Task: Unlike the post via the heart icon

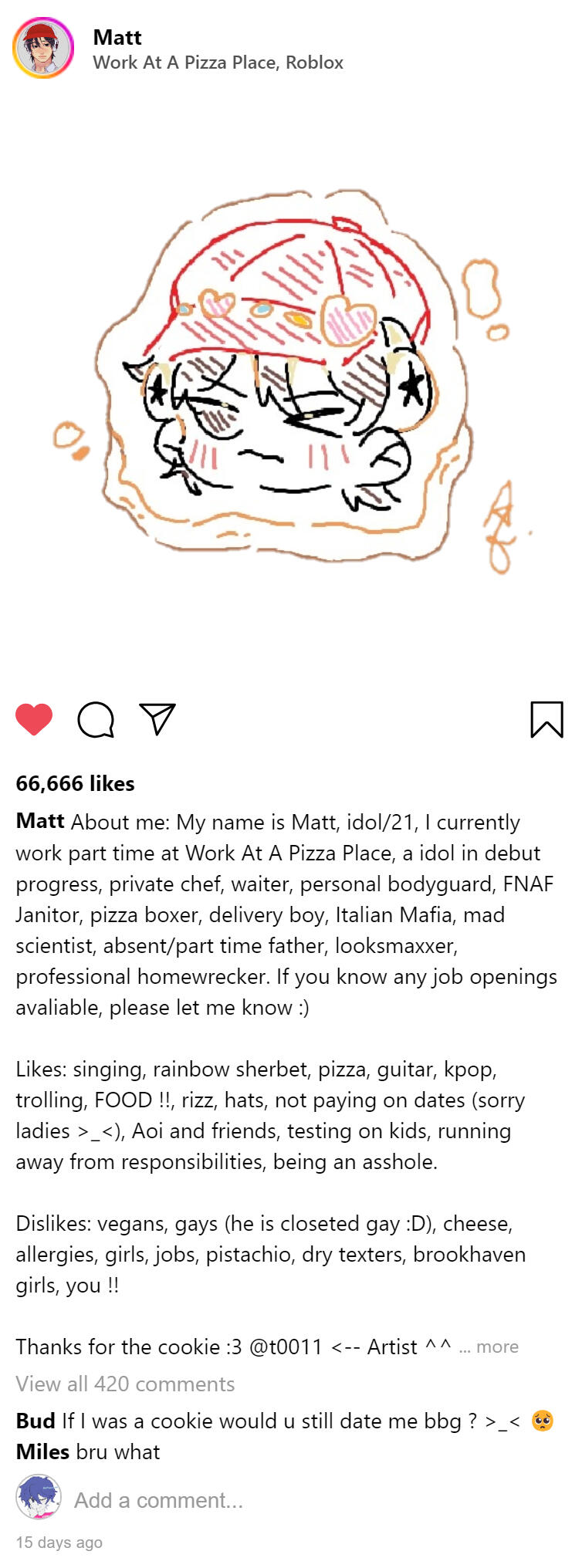Action: pos(34,719)
